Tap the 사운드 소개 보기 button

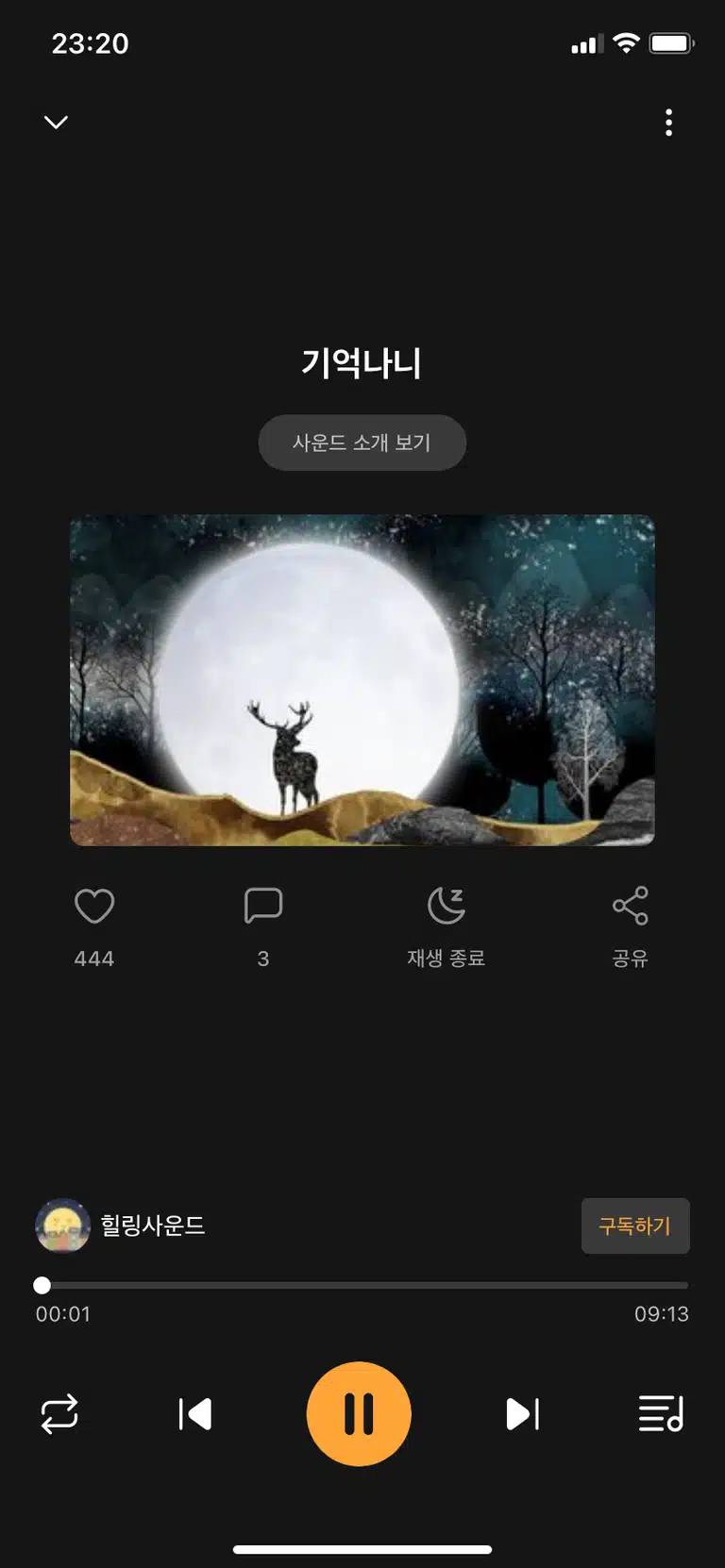click(x=362, y=442)
